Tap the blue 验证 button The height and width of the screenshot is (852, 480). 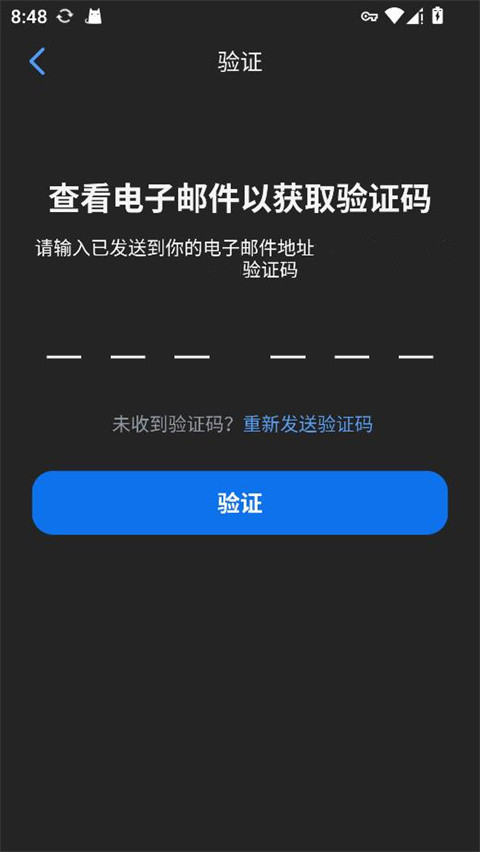pos(240,503)
